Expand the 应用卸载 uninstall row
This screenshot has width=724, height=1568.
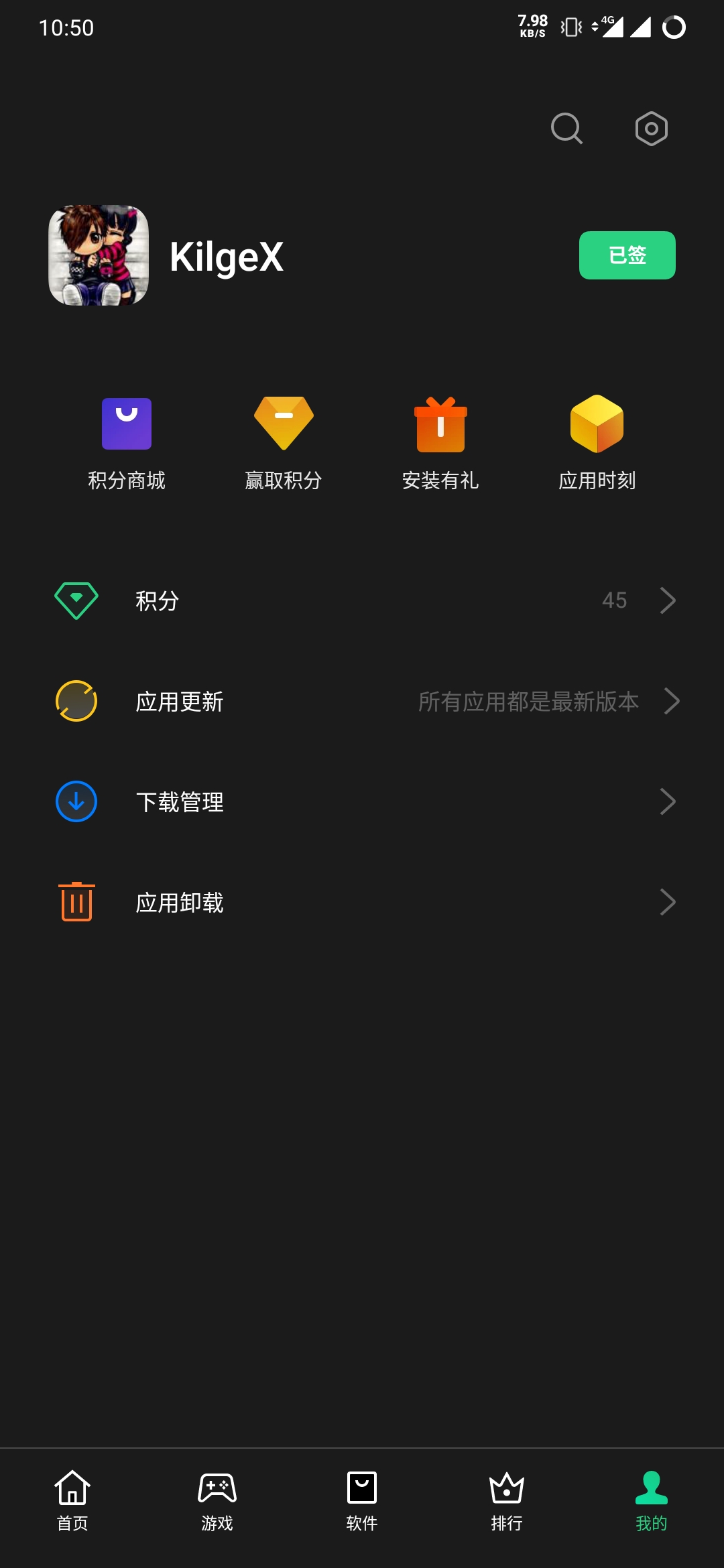[362, 901]
